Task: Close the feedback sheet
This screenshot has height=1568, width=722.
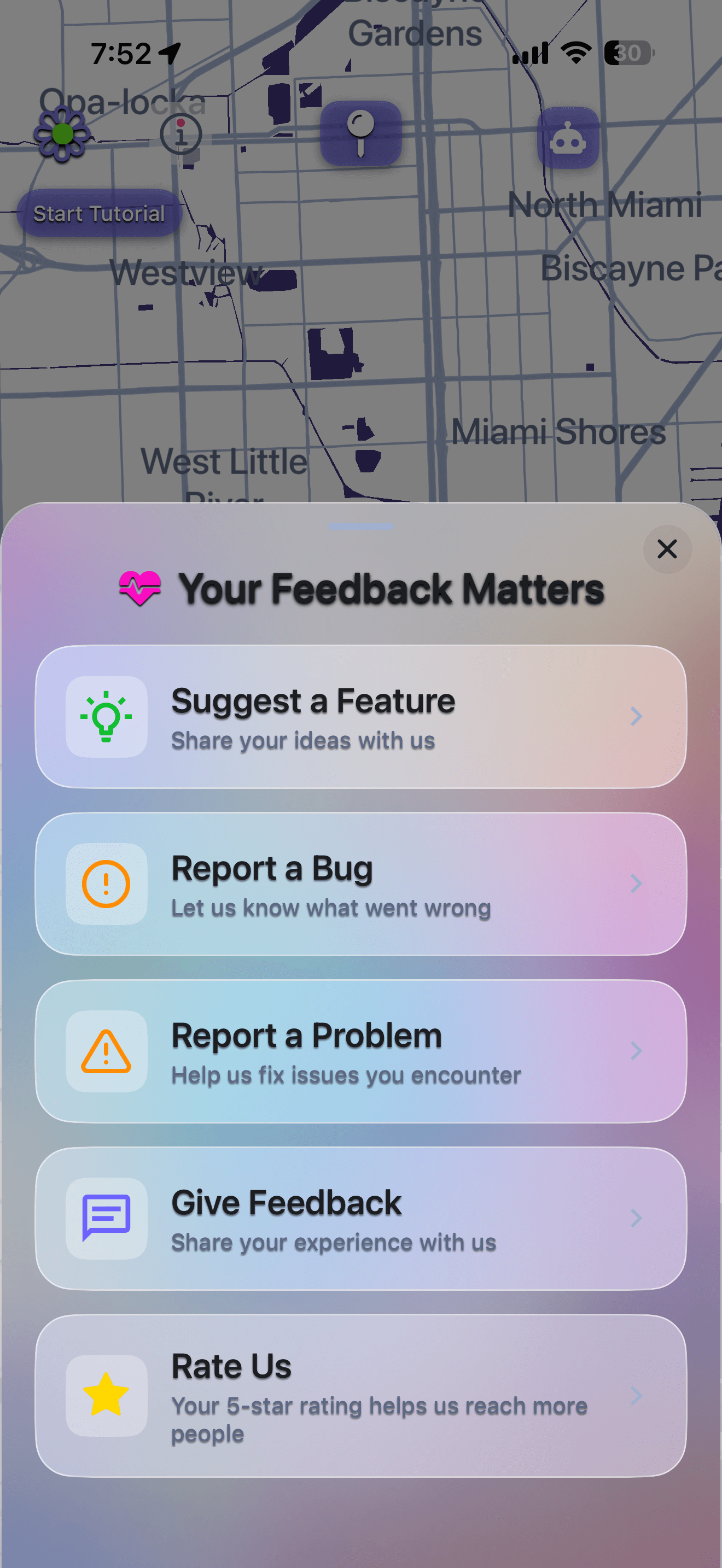Action: click(667, 549)
